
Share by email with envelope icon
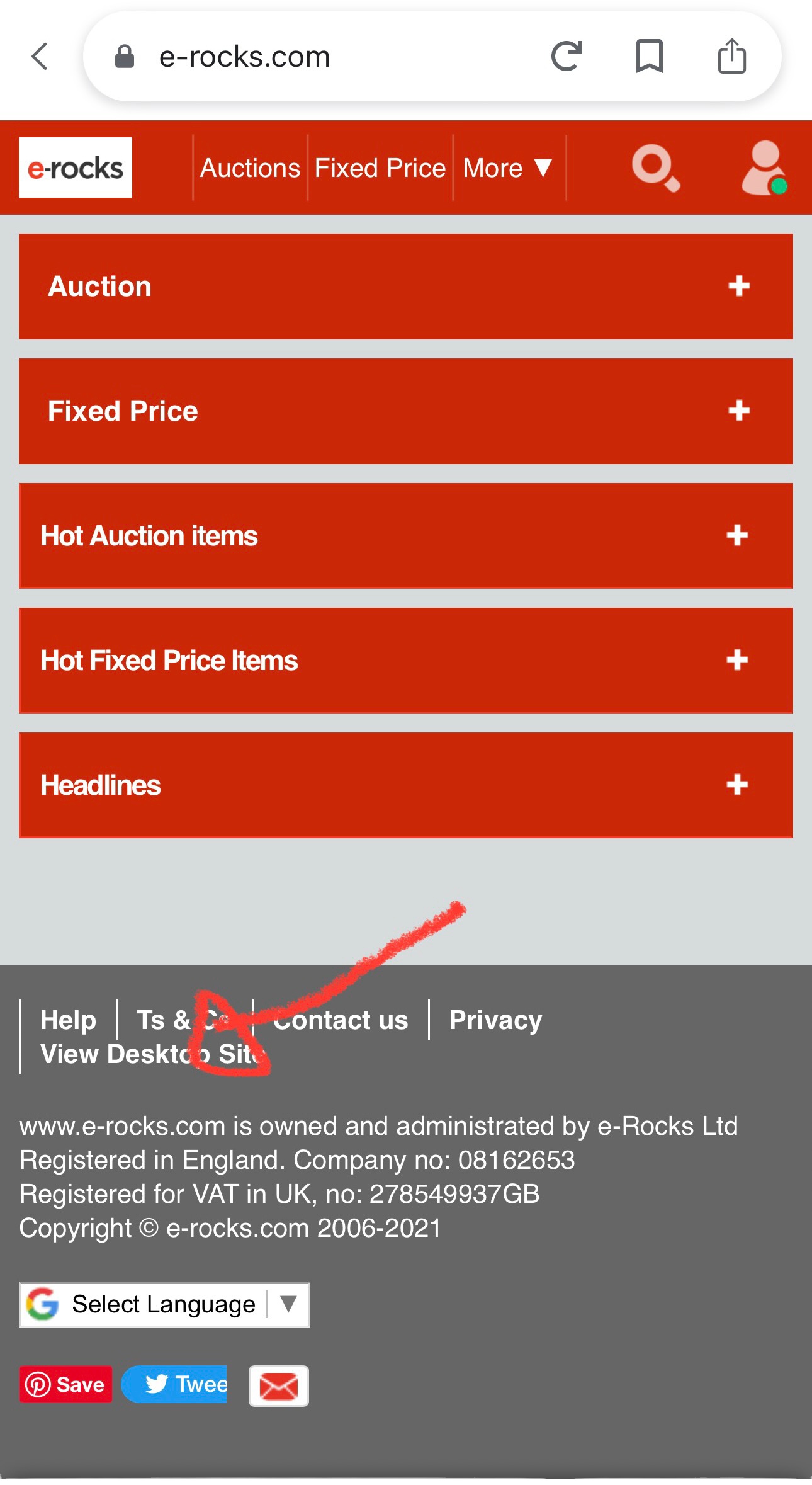pos(278,1385)
